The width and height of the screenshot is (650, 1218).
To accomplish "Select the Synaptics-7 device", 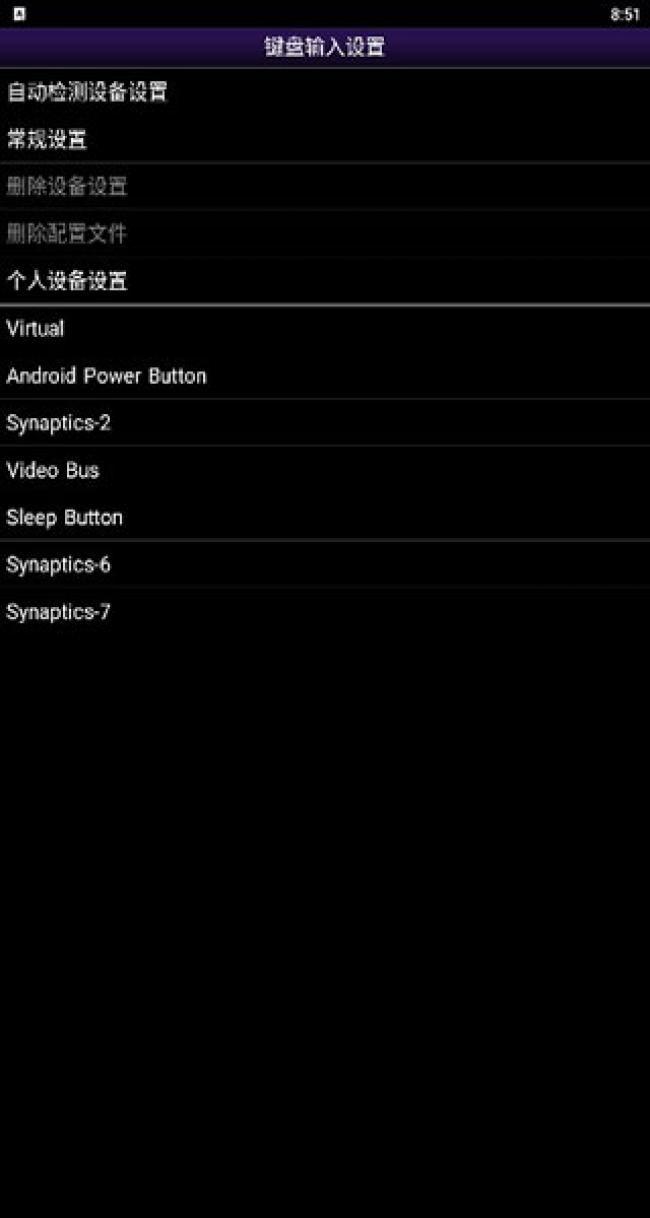I will coord(58,612).
